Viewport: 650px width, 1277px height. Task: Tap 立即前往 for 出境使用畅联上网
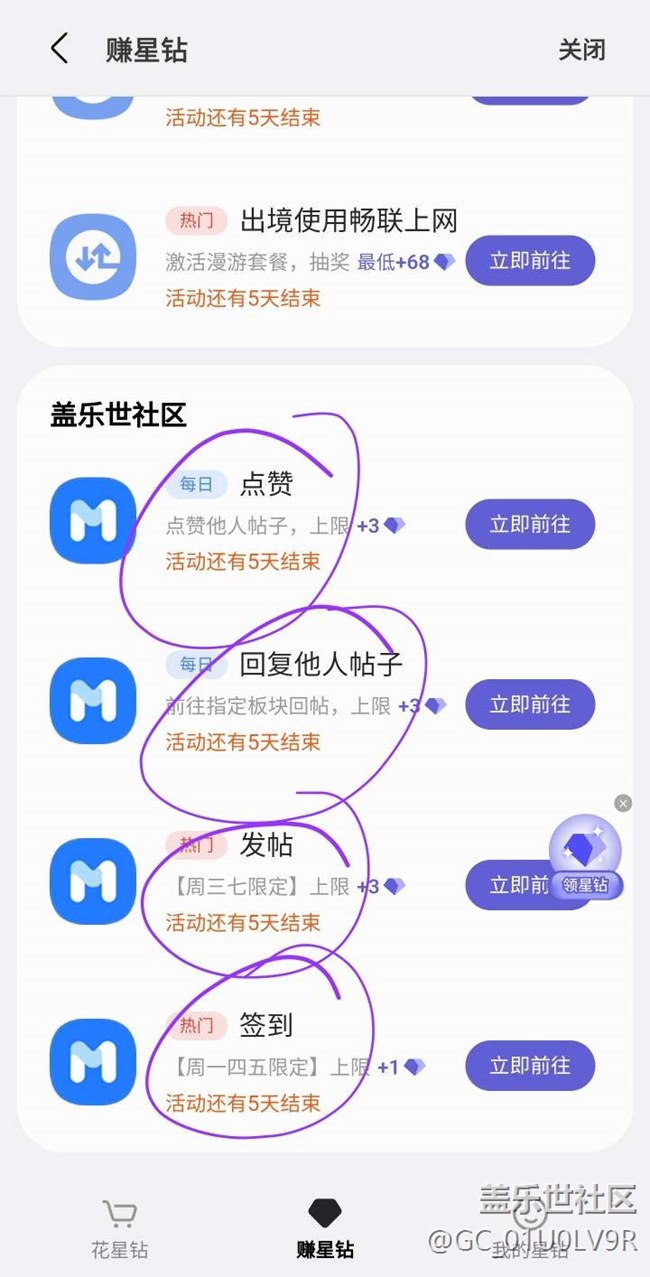click(x=530, y=261)
